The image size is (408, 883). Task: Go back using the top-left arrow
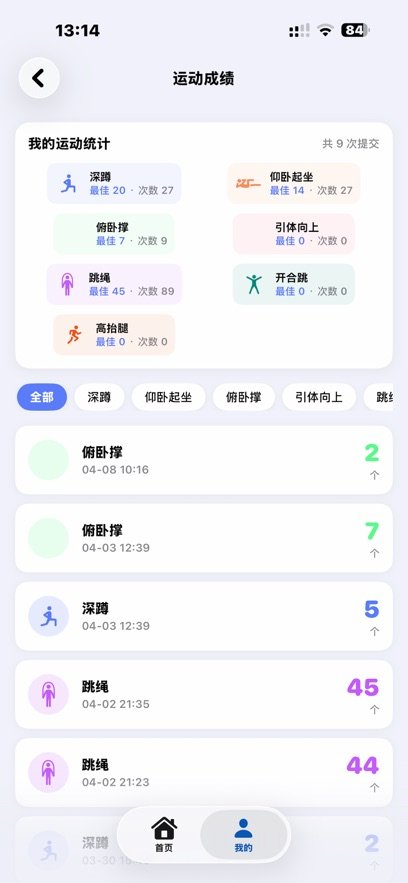(x=39, y=78)
